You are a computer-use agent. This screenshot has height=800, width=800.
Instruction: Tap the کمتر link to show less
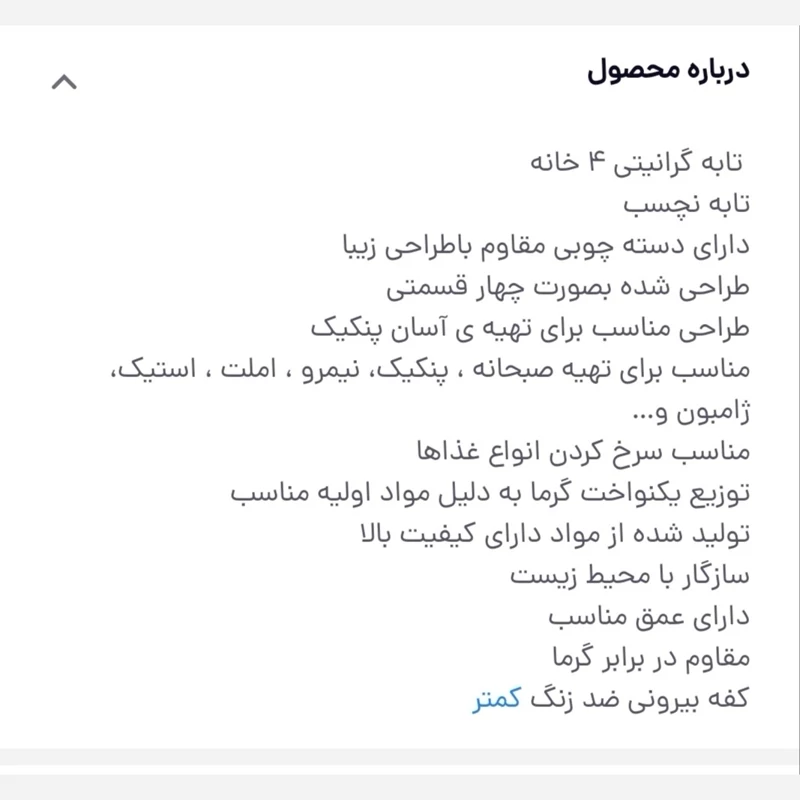point(497,699)
